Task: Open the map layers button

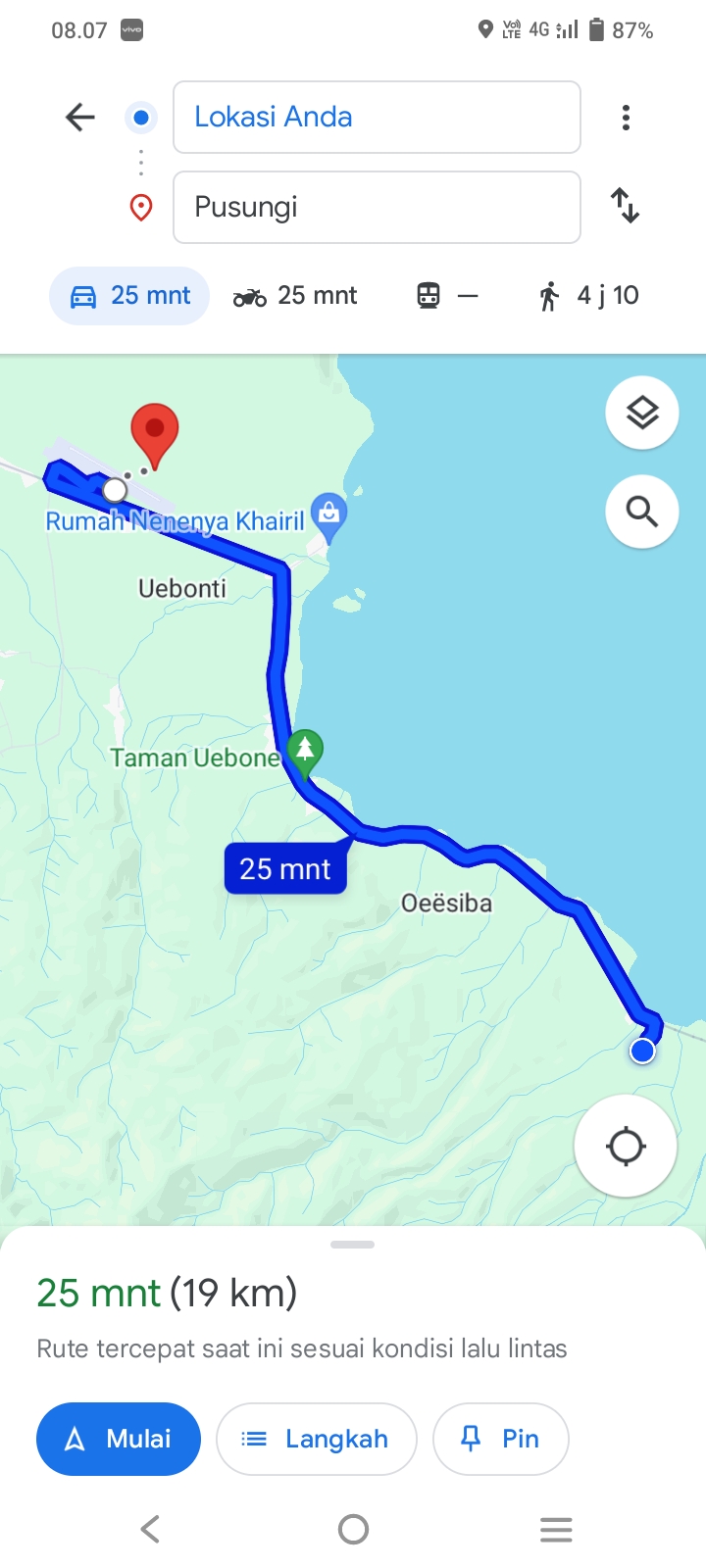Action: tap(642, 414)
